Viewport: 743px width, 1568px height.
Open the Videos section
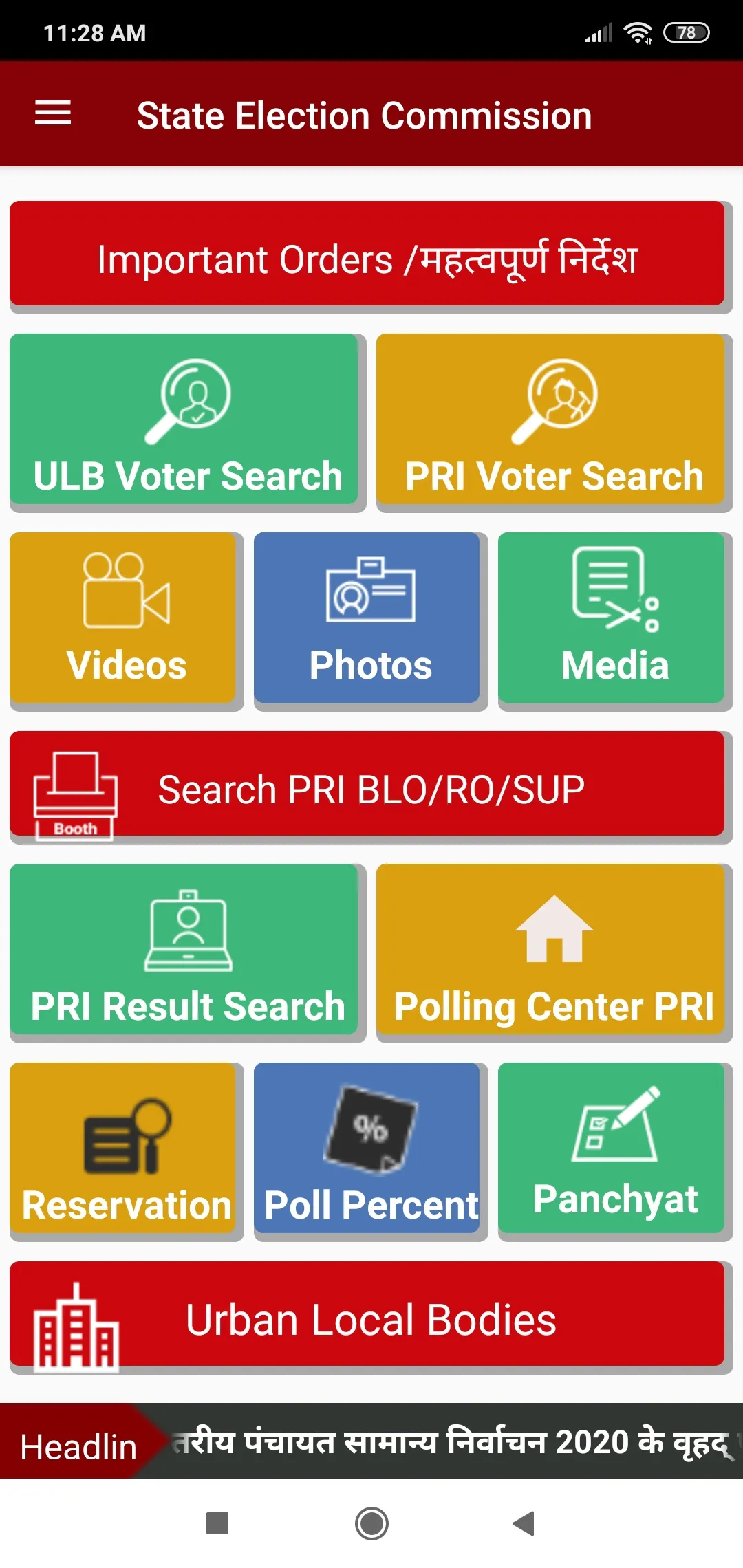coord(124,618)
